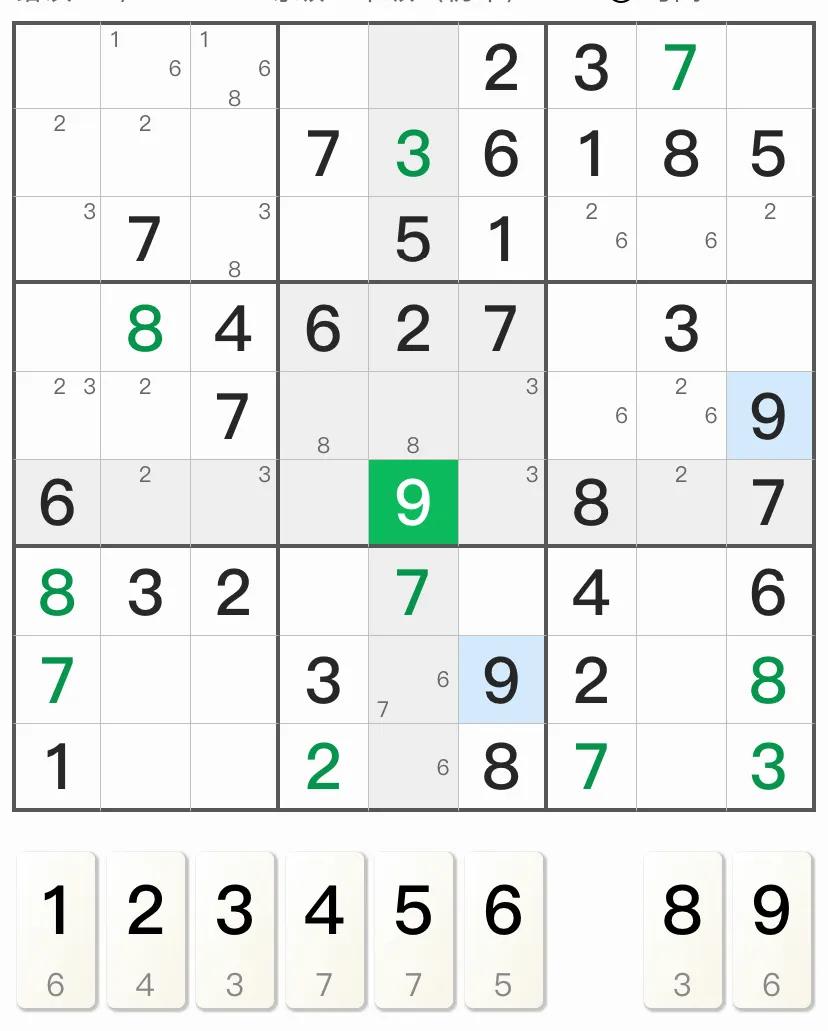The width and height of the screenshot is (828, 1031).
Task: Select the 4 key on the number pad
Action: point(324,928)
